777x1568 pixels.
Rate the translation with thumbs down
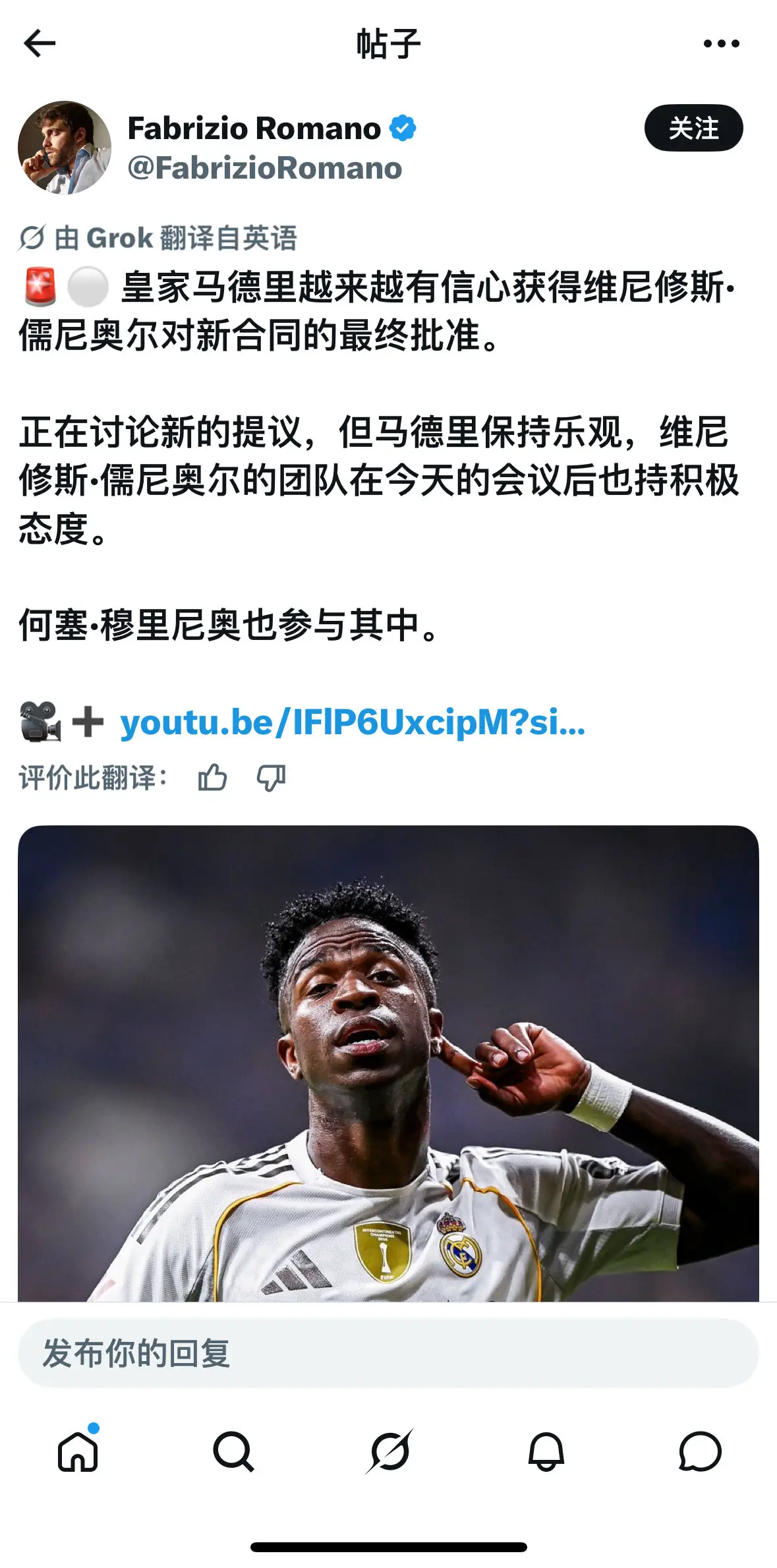click(x=271, y=778)
